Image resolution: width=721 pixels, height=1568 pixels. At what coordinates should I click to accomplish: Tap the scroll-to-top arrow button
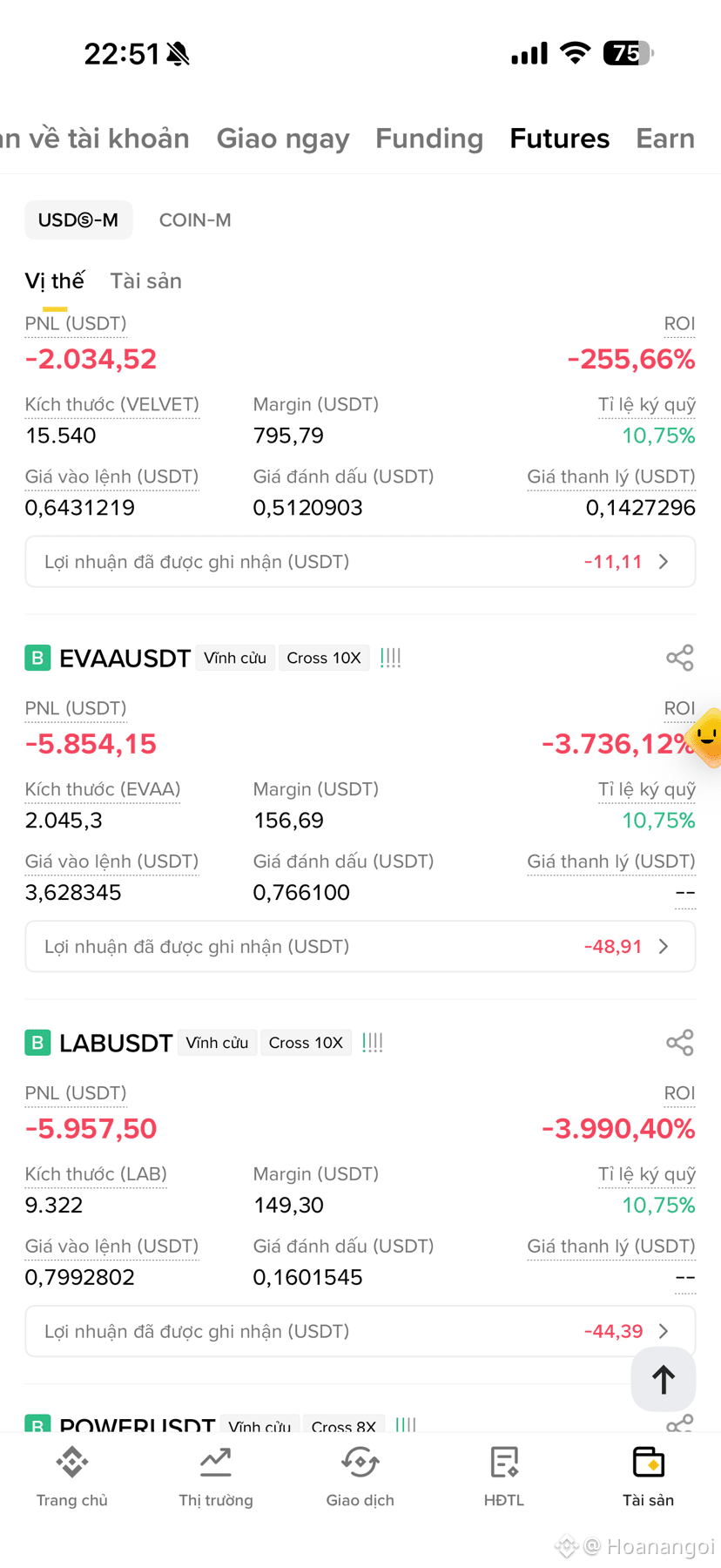(664, 1380)
